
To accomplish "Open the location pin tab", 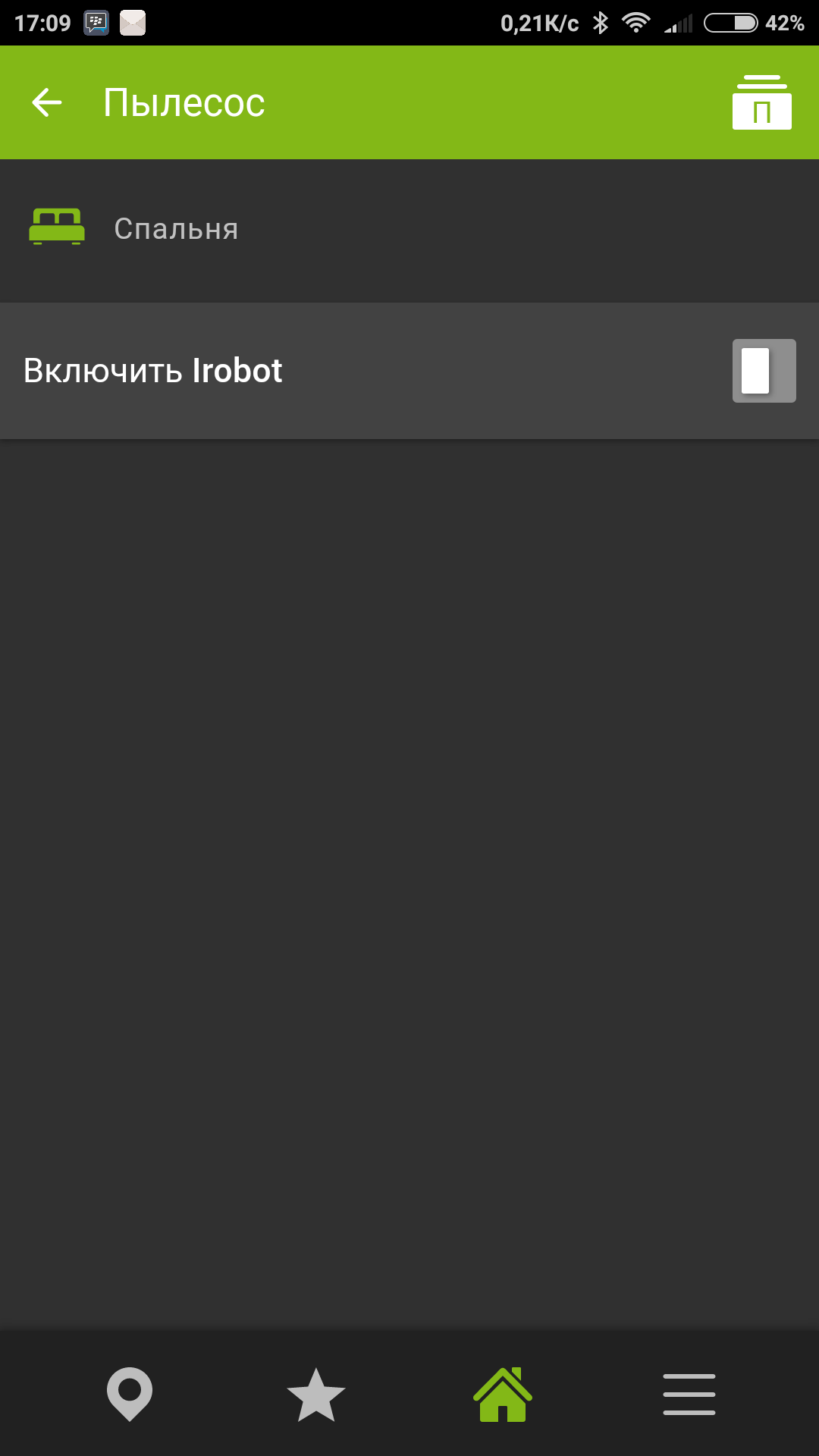I will 130,1394.
